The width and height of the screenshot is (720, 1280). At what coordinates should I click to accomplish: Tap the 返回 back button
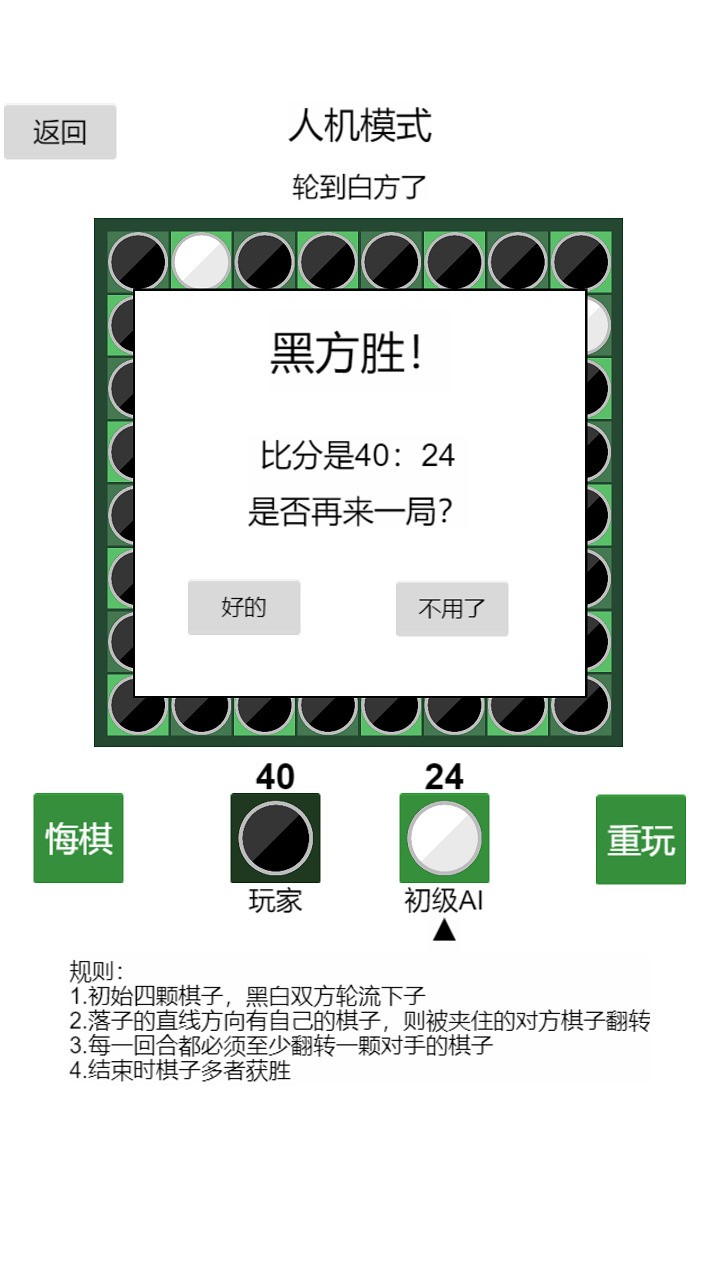[x=60, y=132]
